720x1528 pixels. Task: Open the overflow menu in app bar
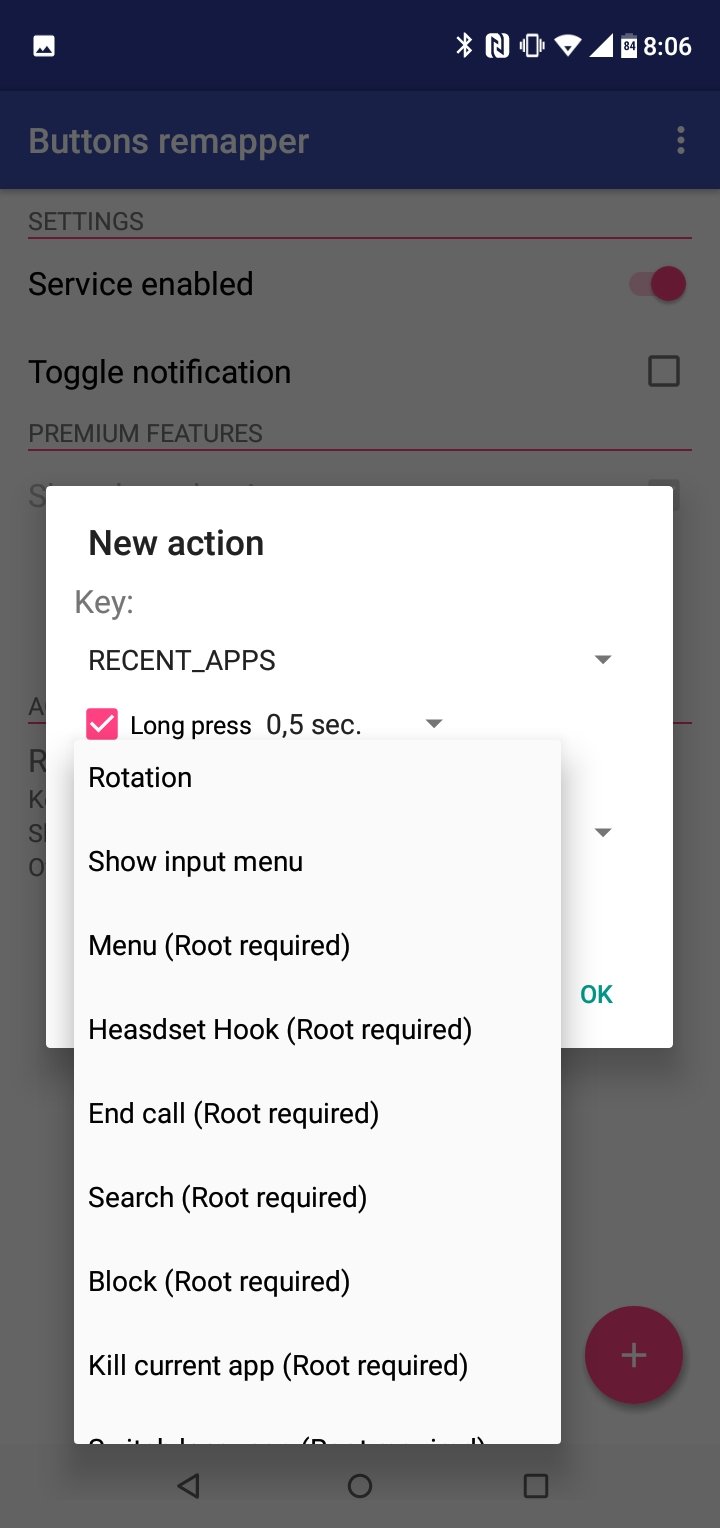pos(681,140)
